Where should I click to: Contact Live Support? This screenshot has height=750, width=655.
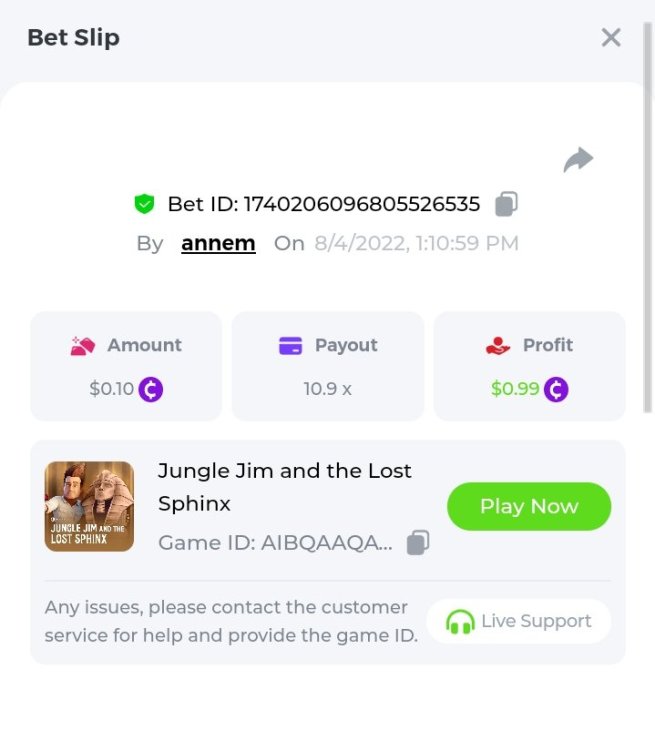click(518, 621)
